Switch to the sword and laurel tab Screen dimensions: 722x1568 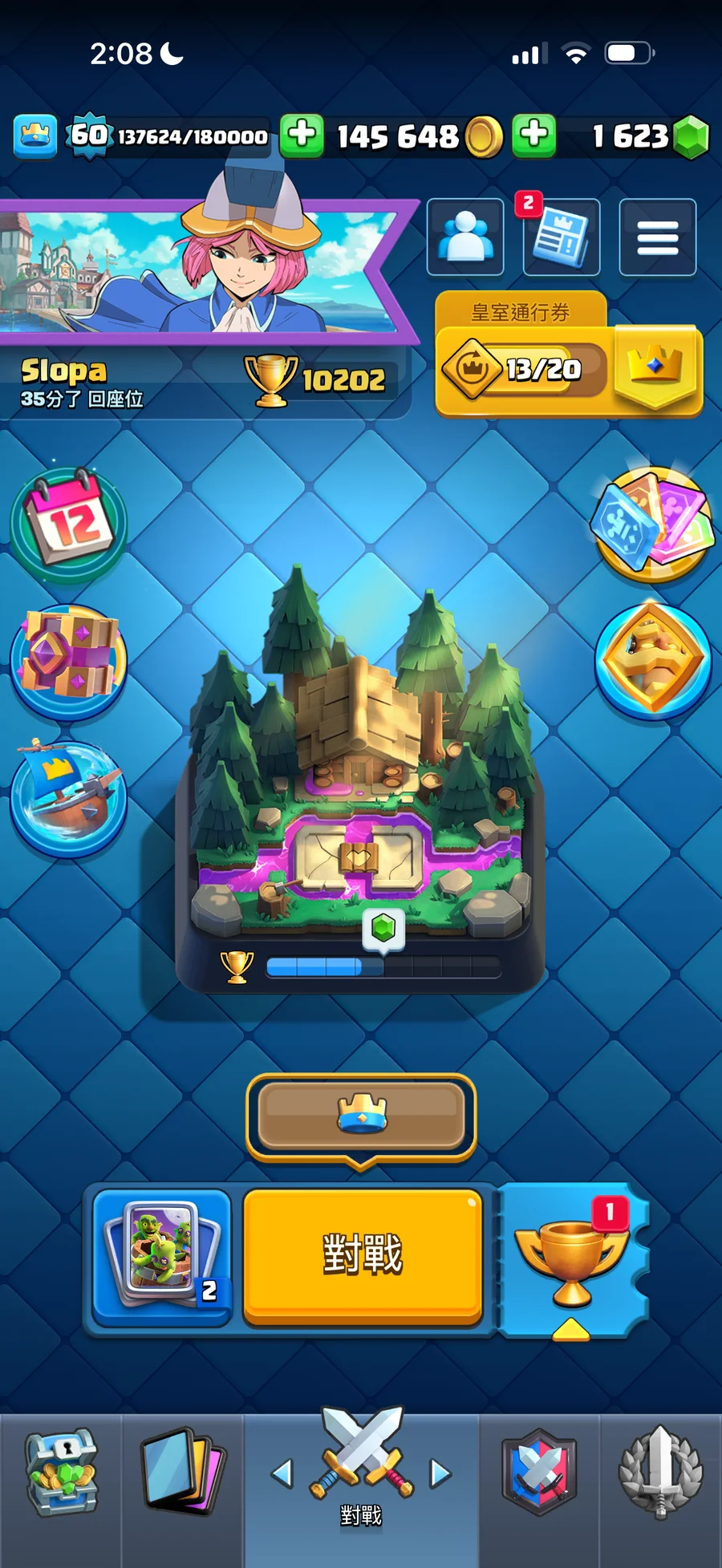coord(660,1473)
